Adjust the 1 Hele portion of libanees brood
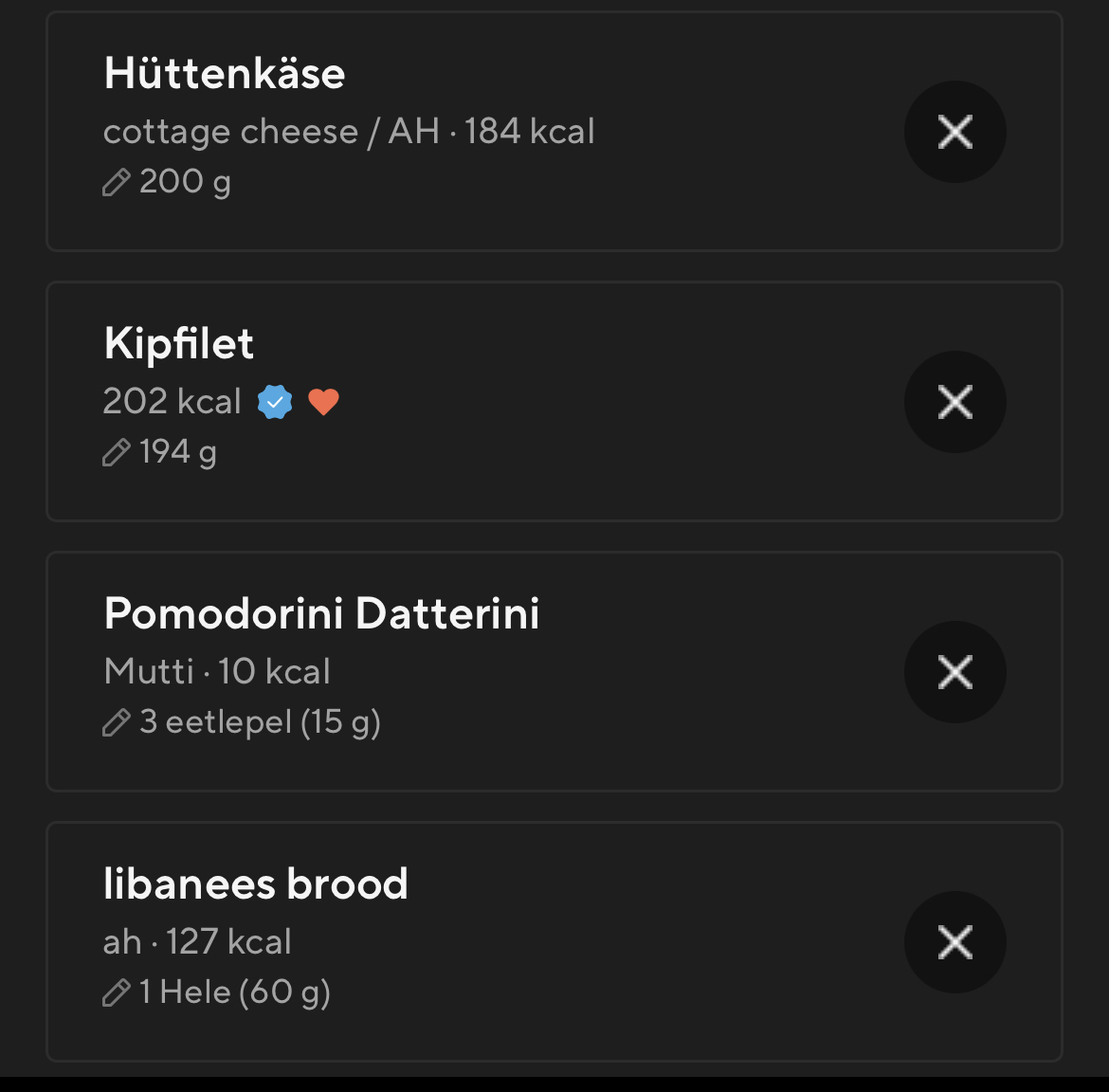 click(217, 992)
